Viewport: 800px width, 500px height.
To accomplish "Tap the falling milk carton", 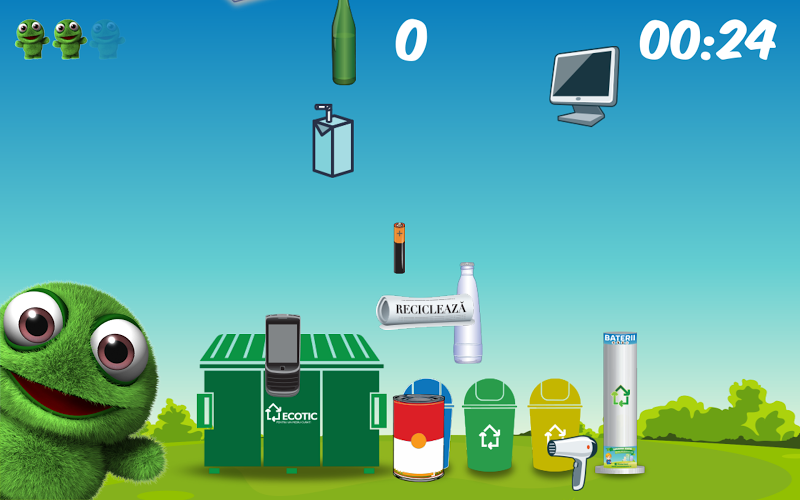I will pos(332,142).
